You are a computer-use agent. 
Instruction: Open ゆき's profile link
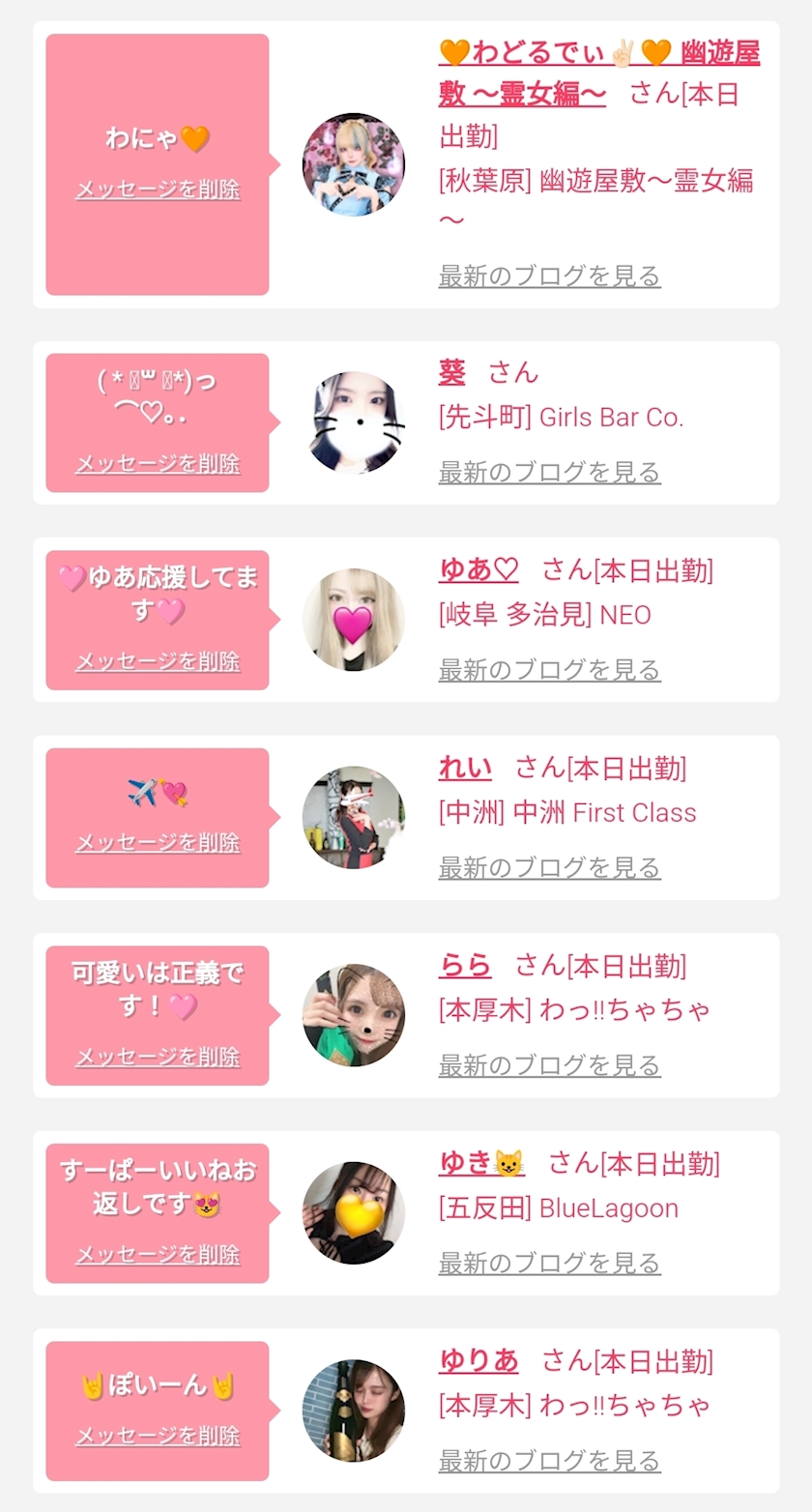pos(481,1163)
